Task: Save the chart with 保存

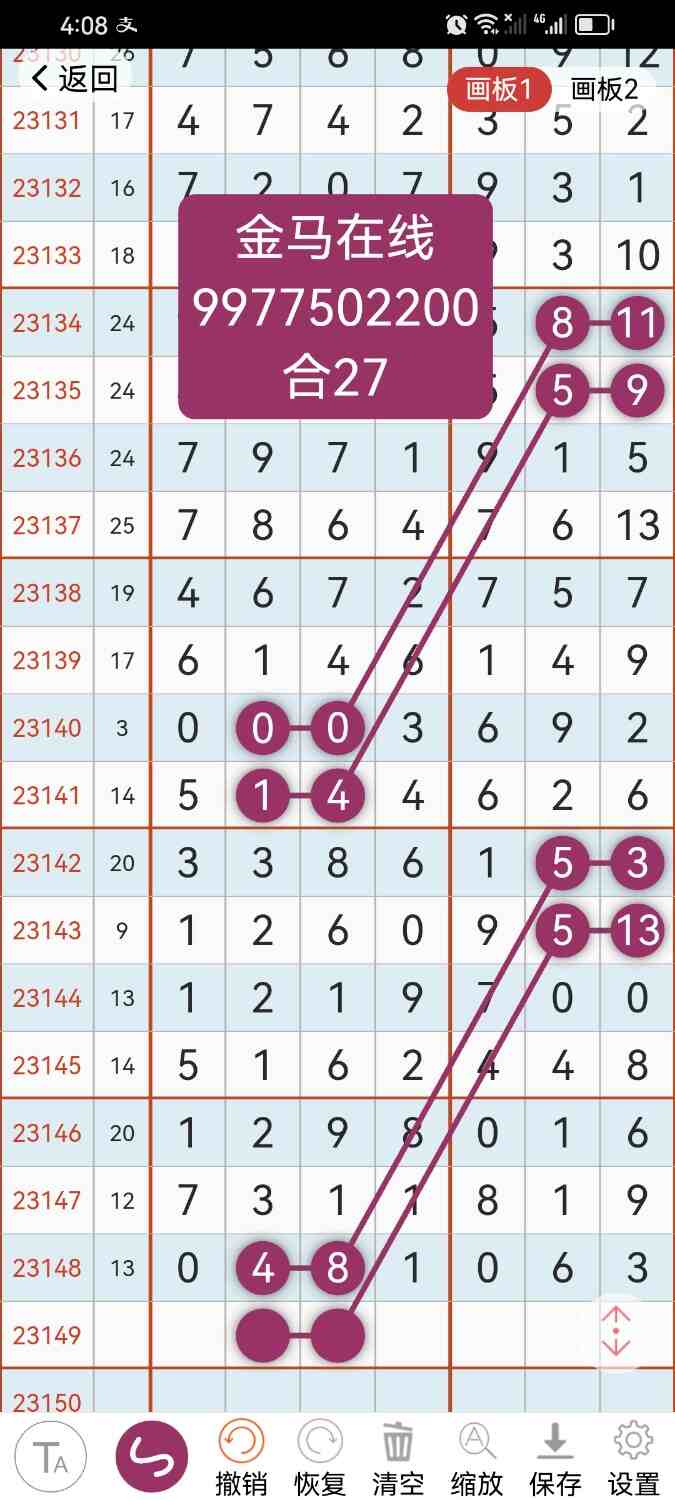Action: 555,1458
